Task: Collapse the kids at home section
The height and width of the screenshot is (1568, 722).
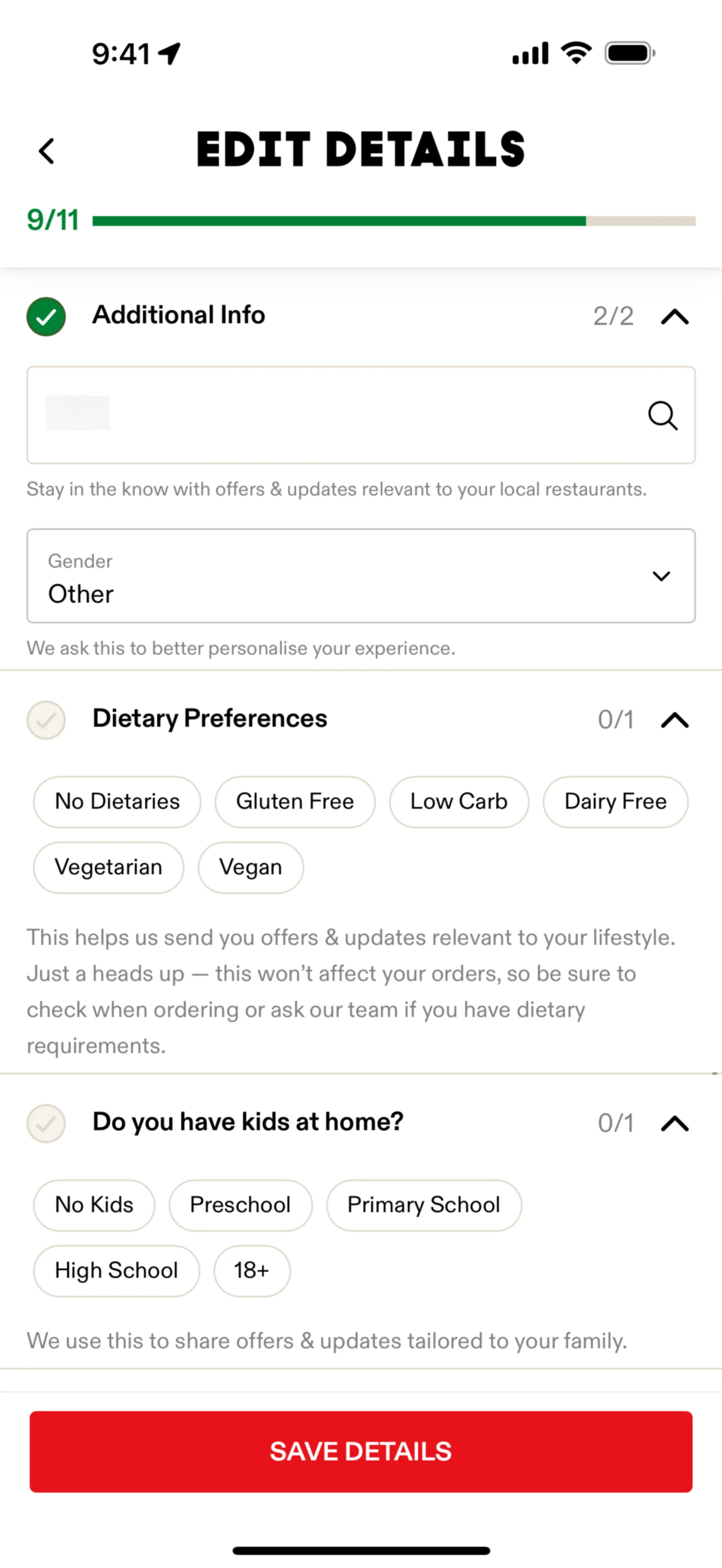Action: (x=675, y=1123)
